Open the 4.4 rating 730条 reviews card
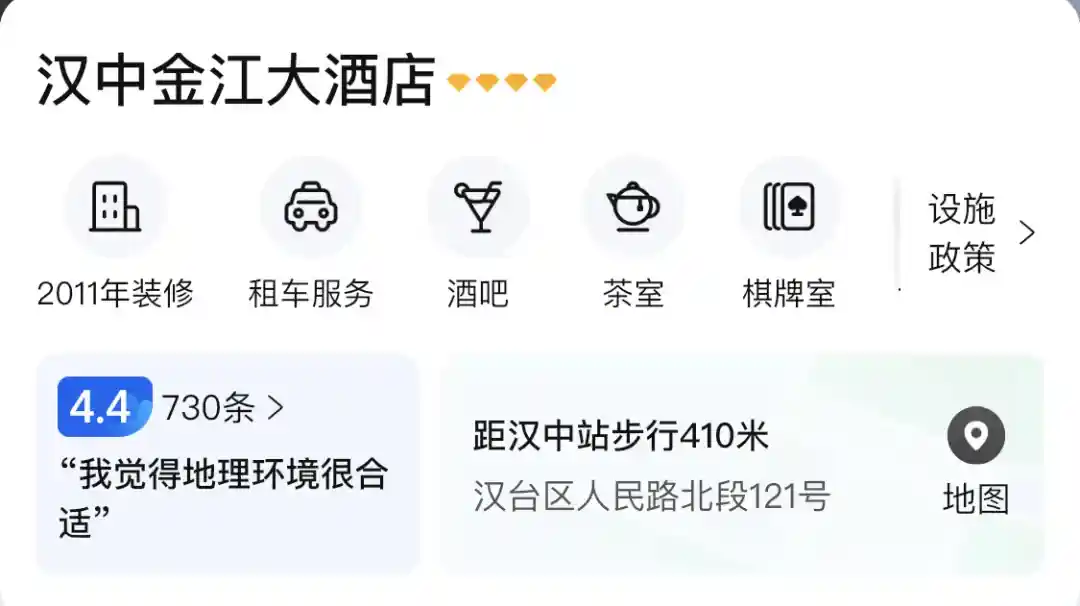The width and height of the screenshot is (1080, 606). pyautogui.click(x=227, y=462)
